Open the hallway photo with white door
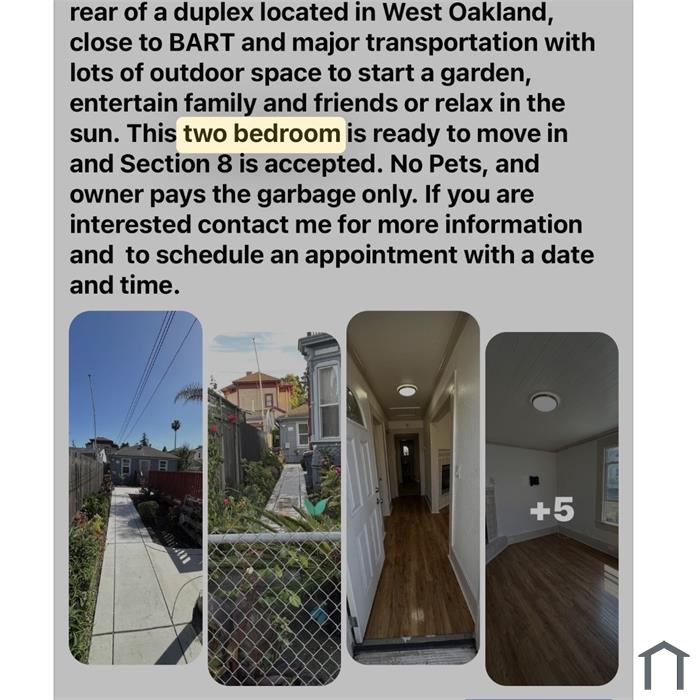 (413, 488)
